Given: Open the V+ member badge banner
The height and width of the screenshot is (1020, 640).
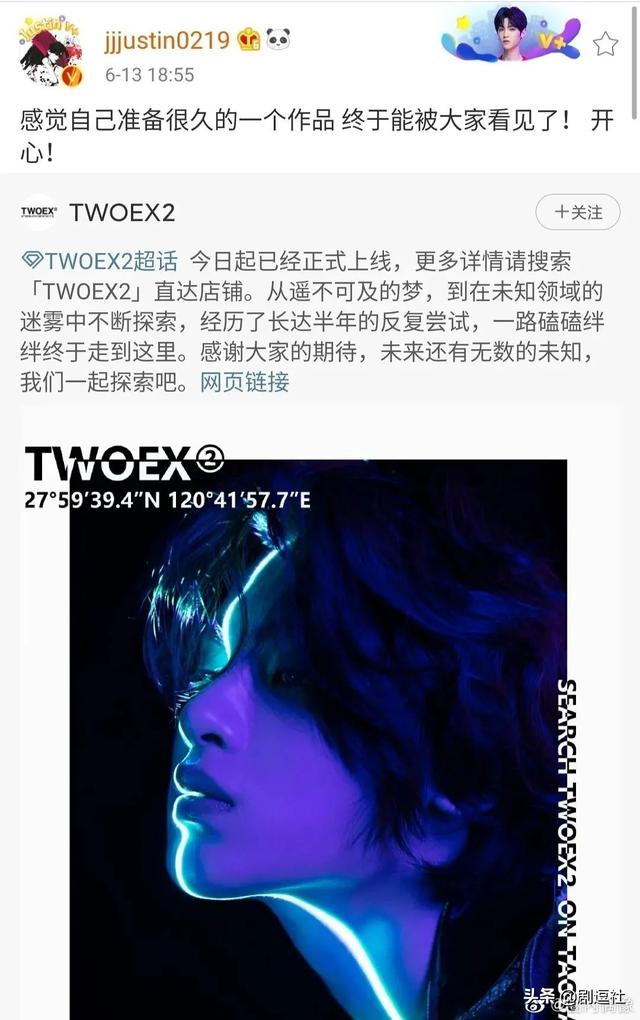Looking at the screenshot, I should [x=510, y=35].
